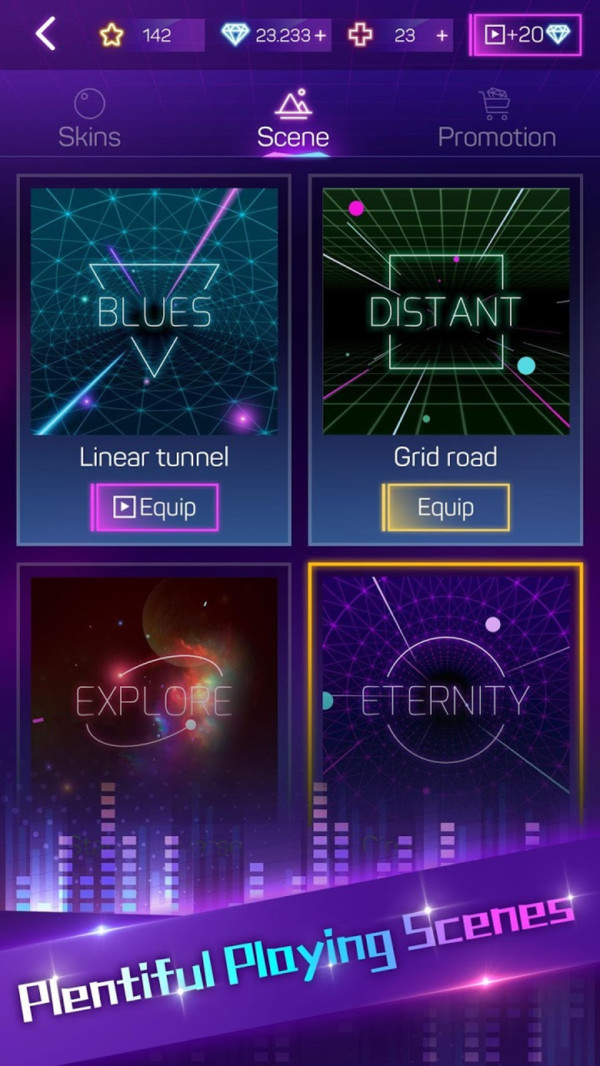The height and width of the screenshot is (1066, 600).
Task: Equip Linear tunnel by watching a video
Action: coord(155,507)
